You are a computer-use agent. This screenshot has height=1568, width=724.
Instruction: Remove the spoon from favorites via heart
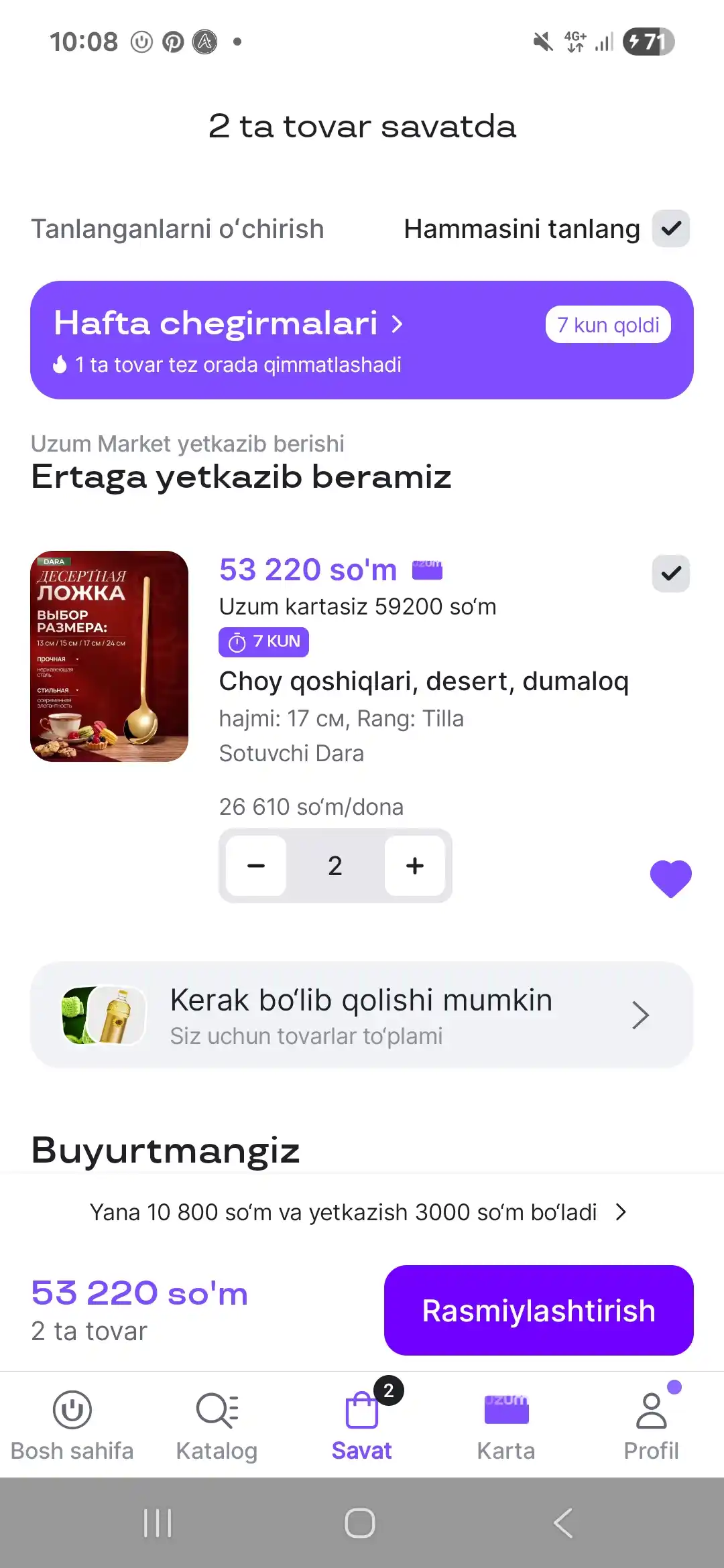pyautogui.click(x=670, y=878)
